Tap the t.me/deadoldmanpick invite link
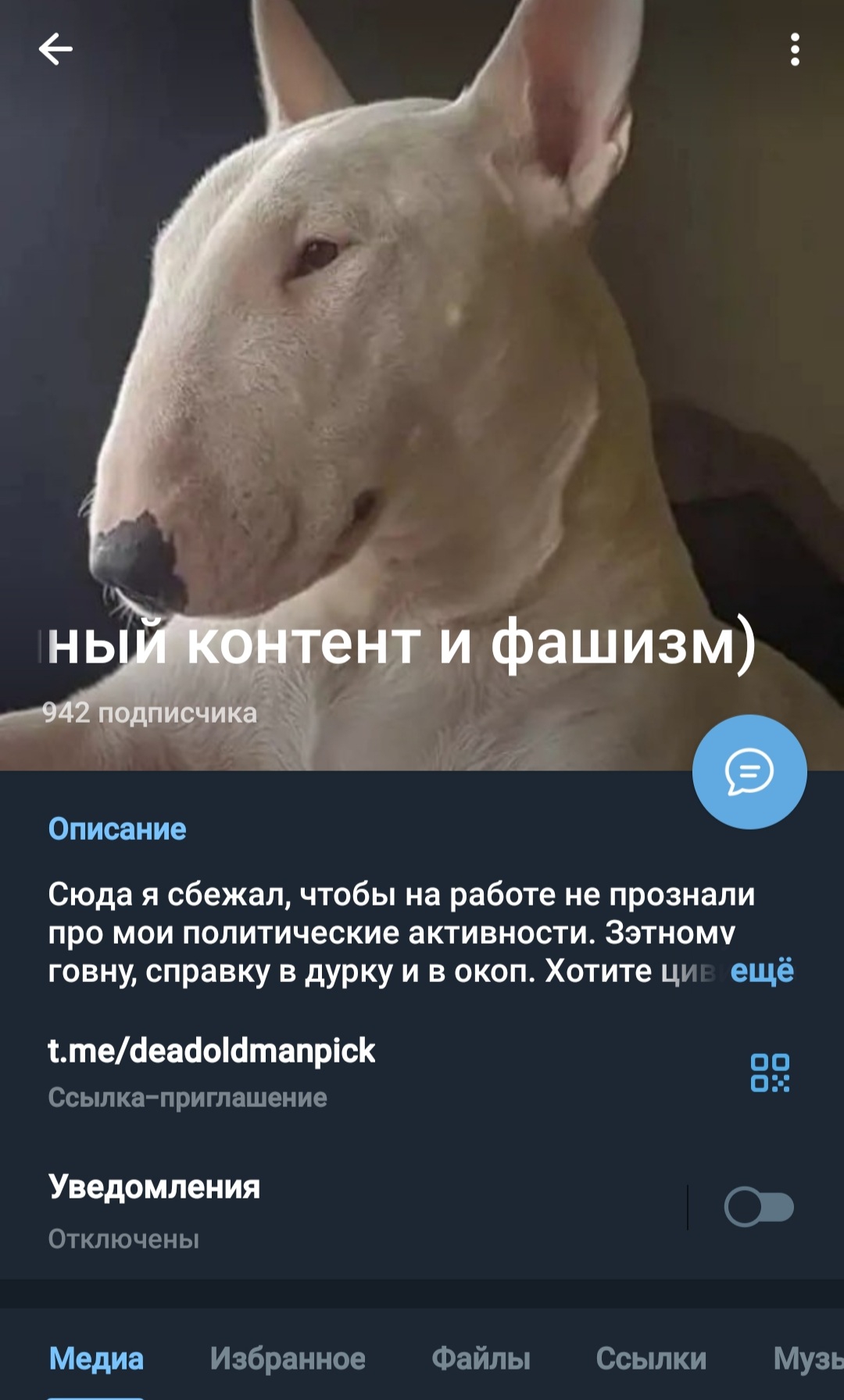Image resolution: width=844 pixels, height=1400 pixels. tap(212, 1051)
